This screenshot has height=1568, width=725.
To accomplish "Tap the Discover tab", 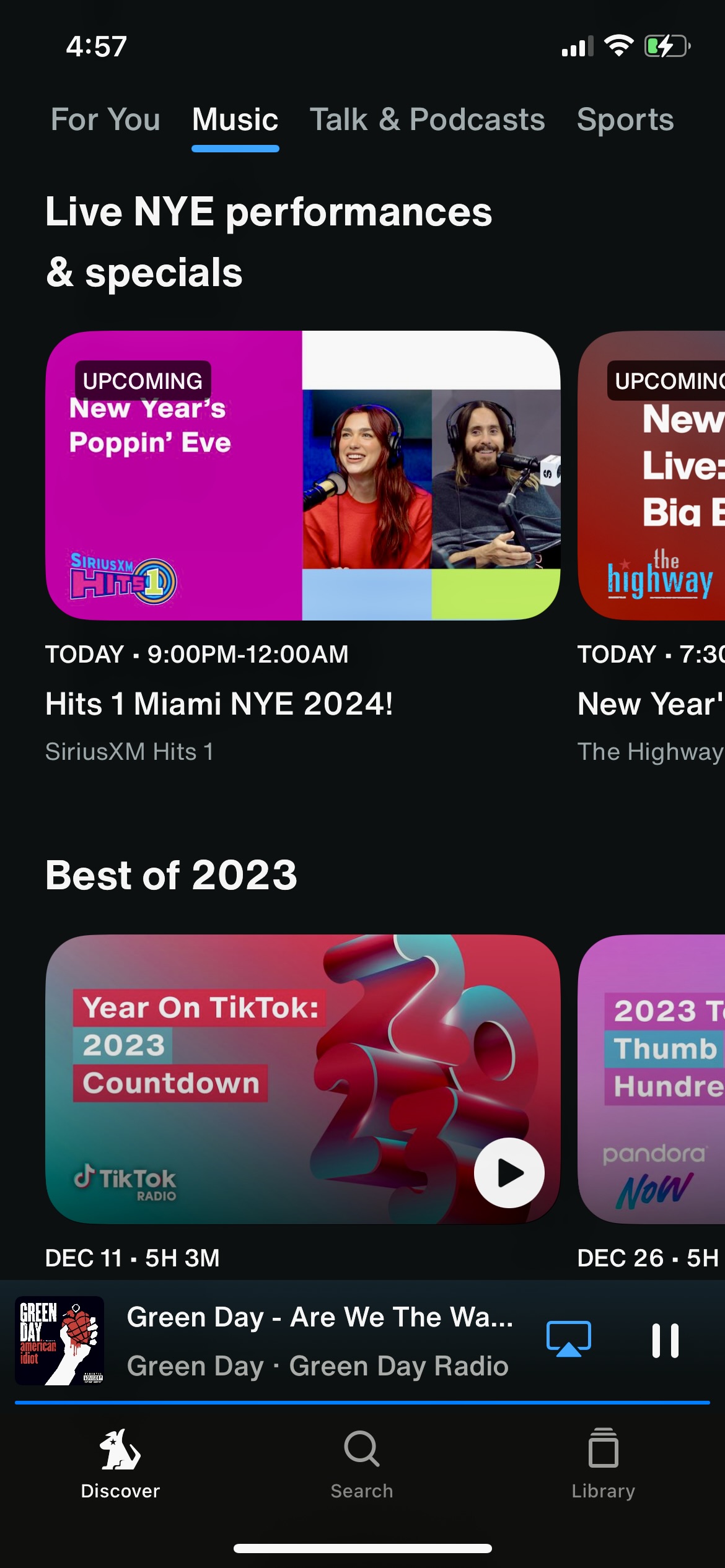I will pyautogui.click(x=120, y=1465).
